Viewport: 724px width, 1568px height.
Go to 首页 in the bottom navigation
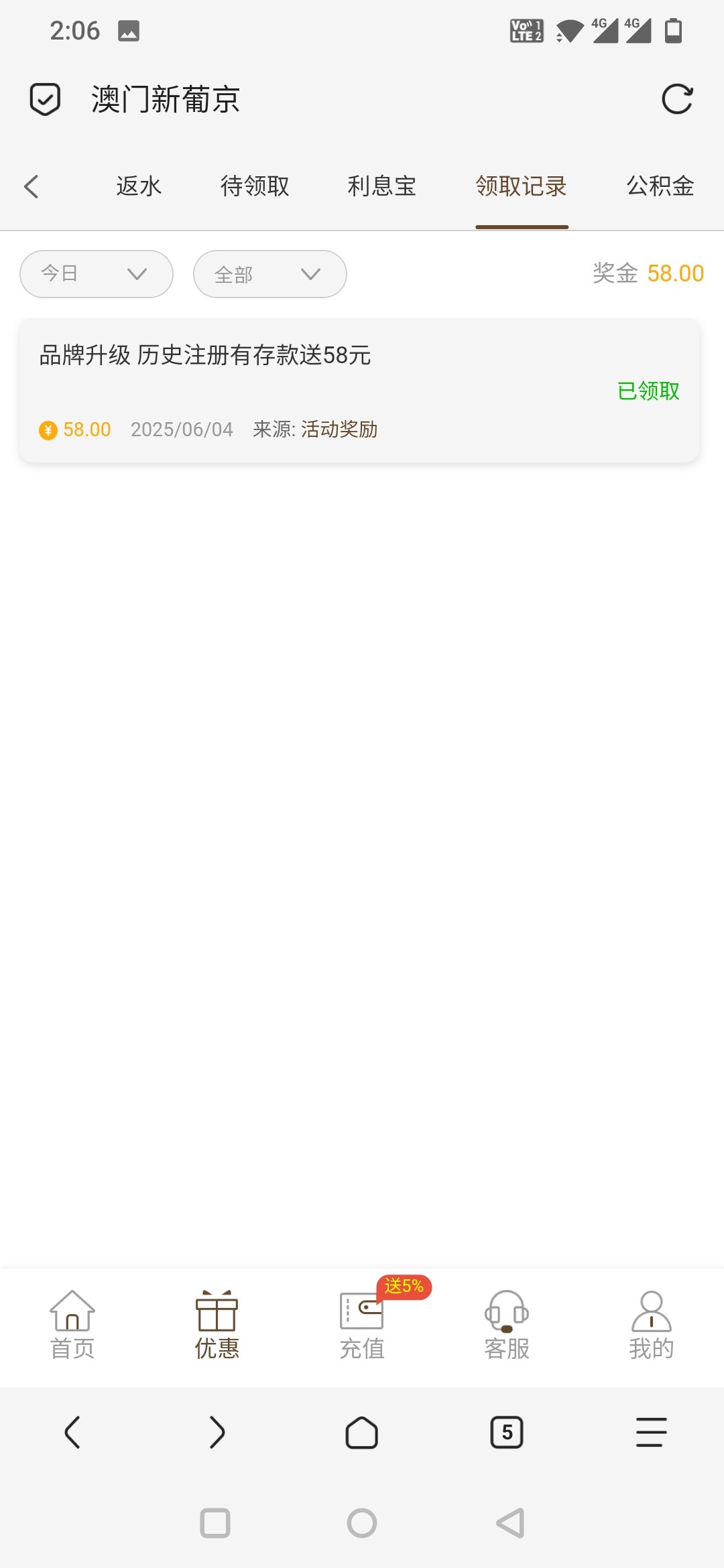pos(72,1325)
